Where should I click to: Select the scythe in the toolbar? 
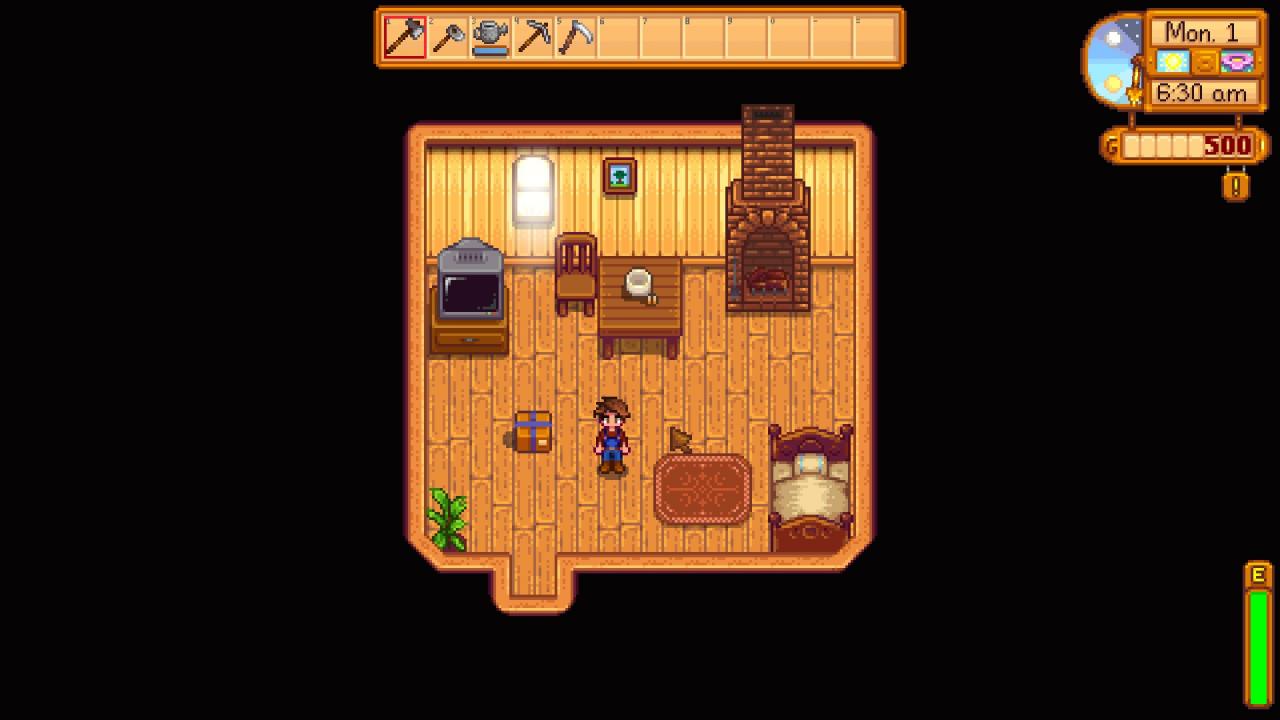[x=576, y=38]
